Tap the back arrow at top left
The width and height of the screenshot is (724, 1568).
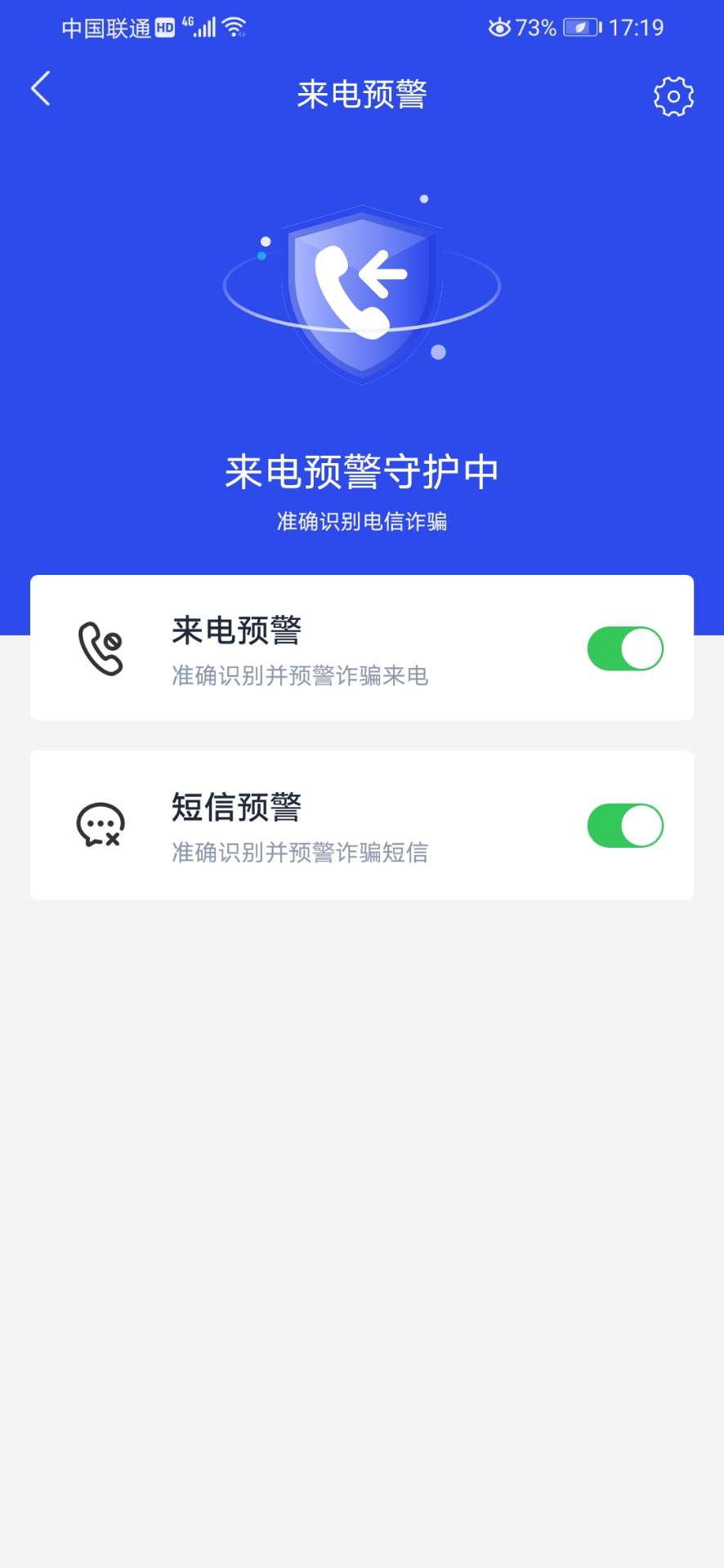[x=40, y=90]
